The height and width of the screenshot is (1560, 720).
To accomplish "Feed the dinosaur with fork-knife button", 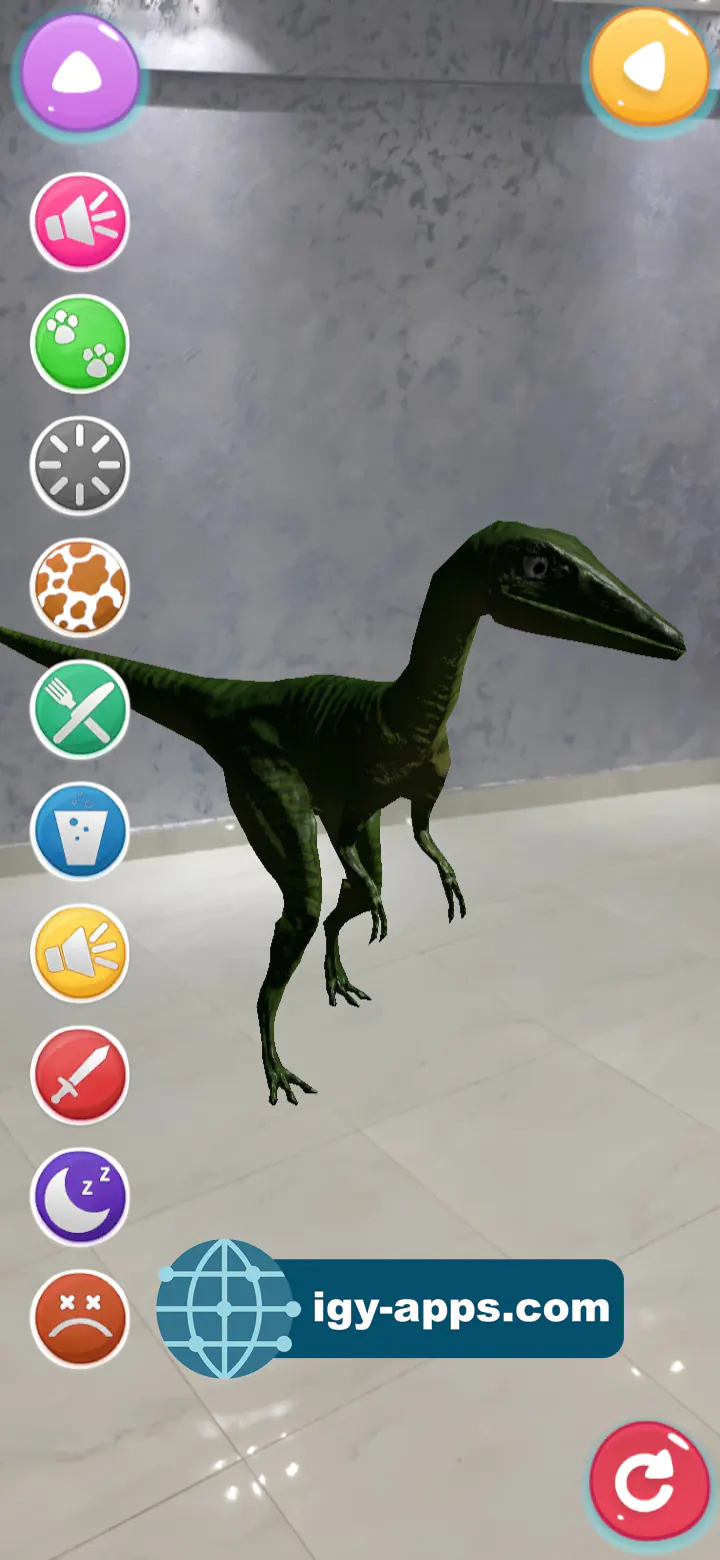I will [80, 710].
